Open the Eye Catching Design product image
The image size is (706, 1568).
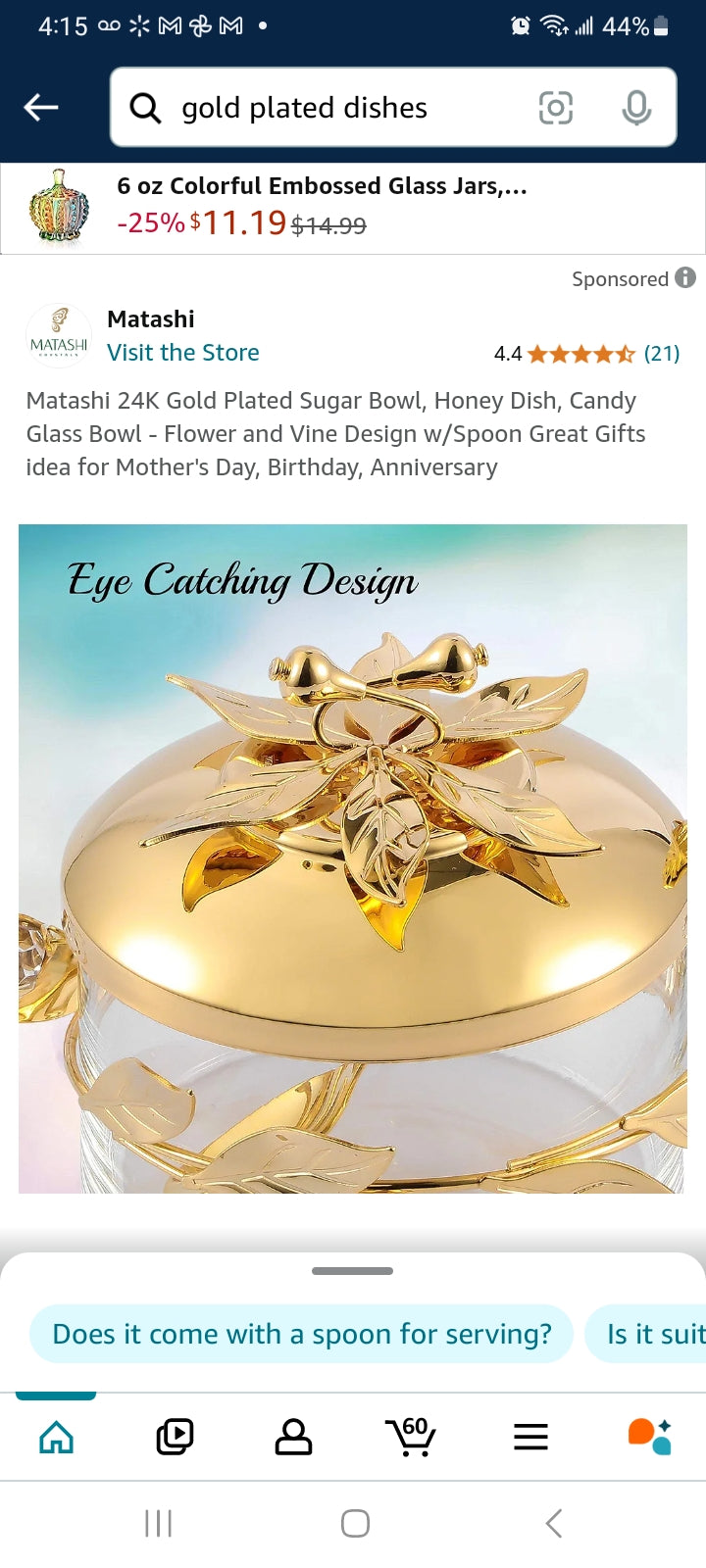(x=353, y=858)
